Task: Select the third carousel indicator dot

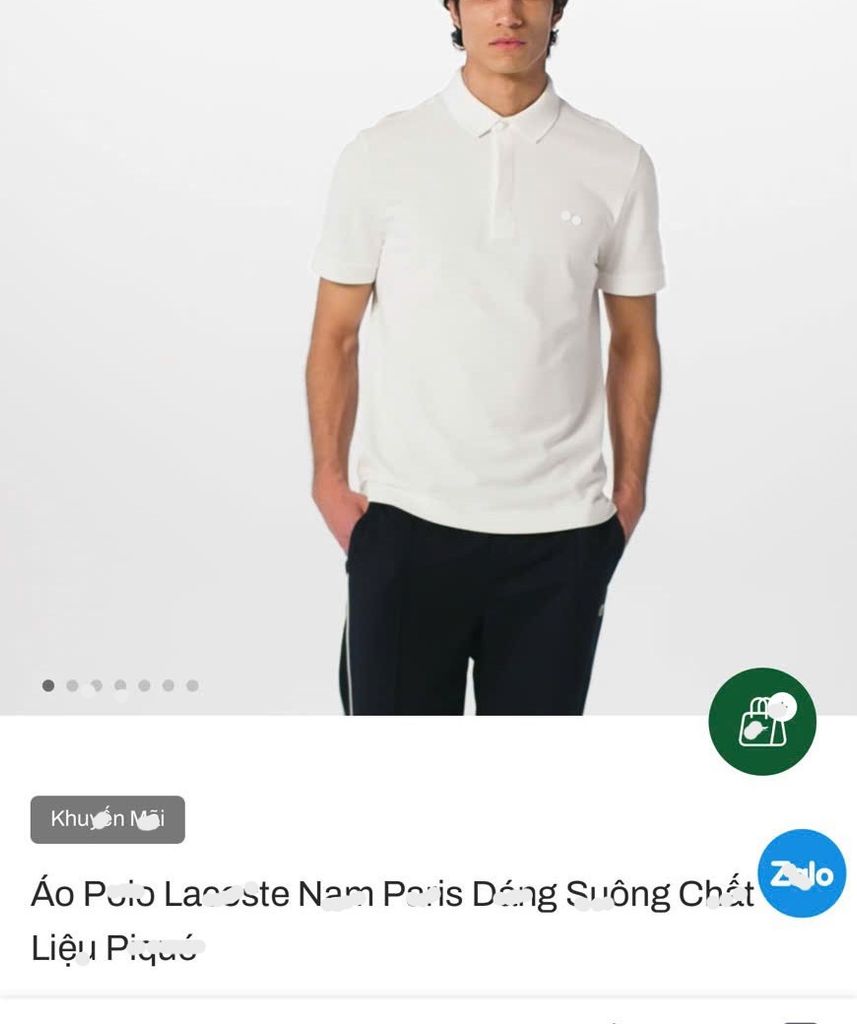Action: tap(96, 685)
